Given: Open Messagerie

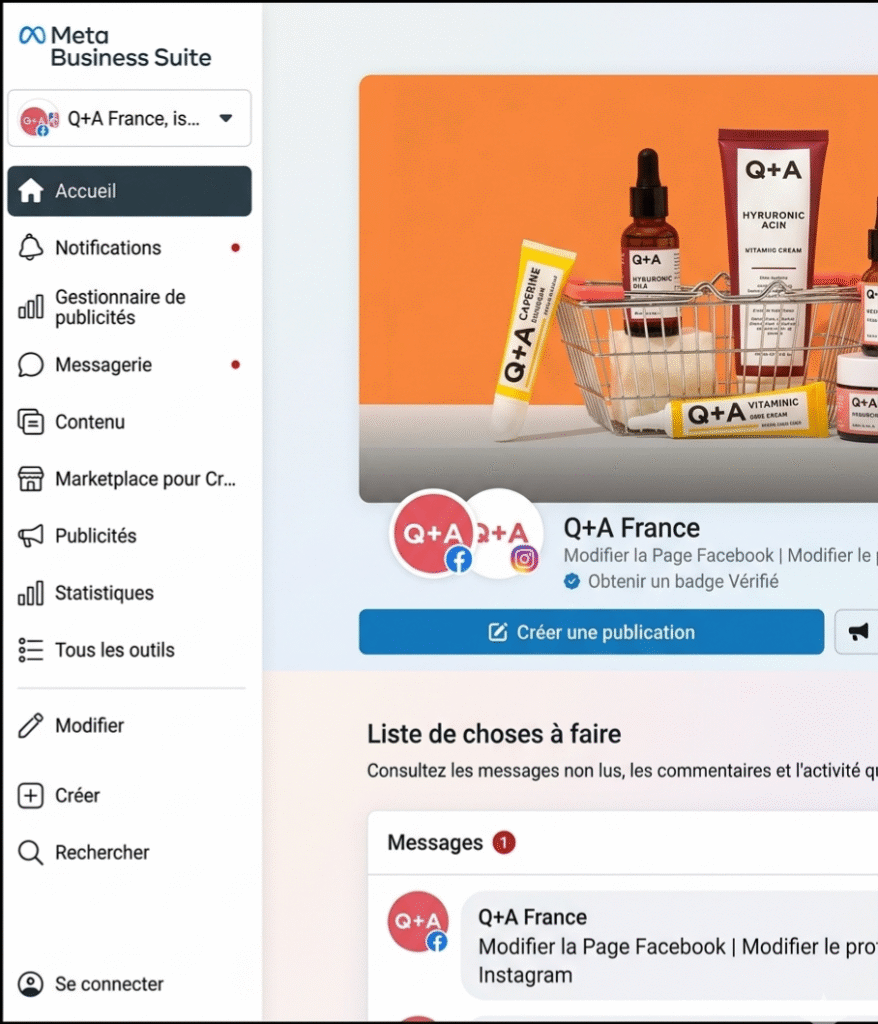Looking at the screenshot, I should point(104,365).
